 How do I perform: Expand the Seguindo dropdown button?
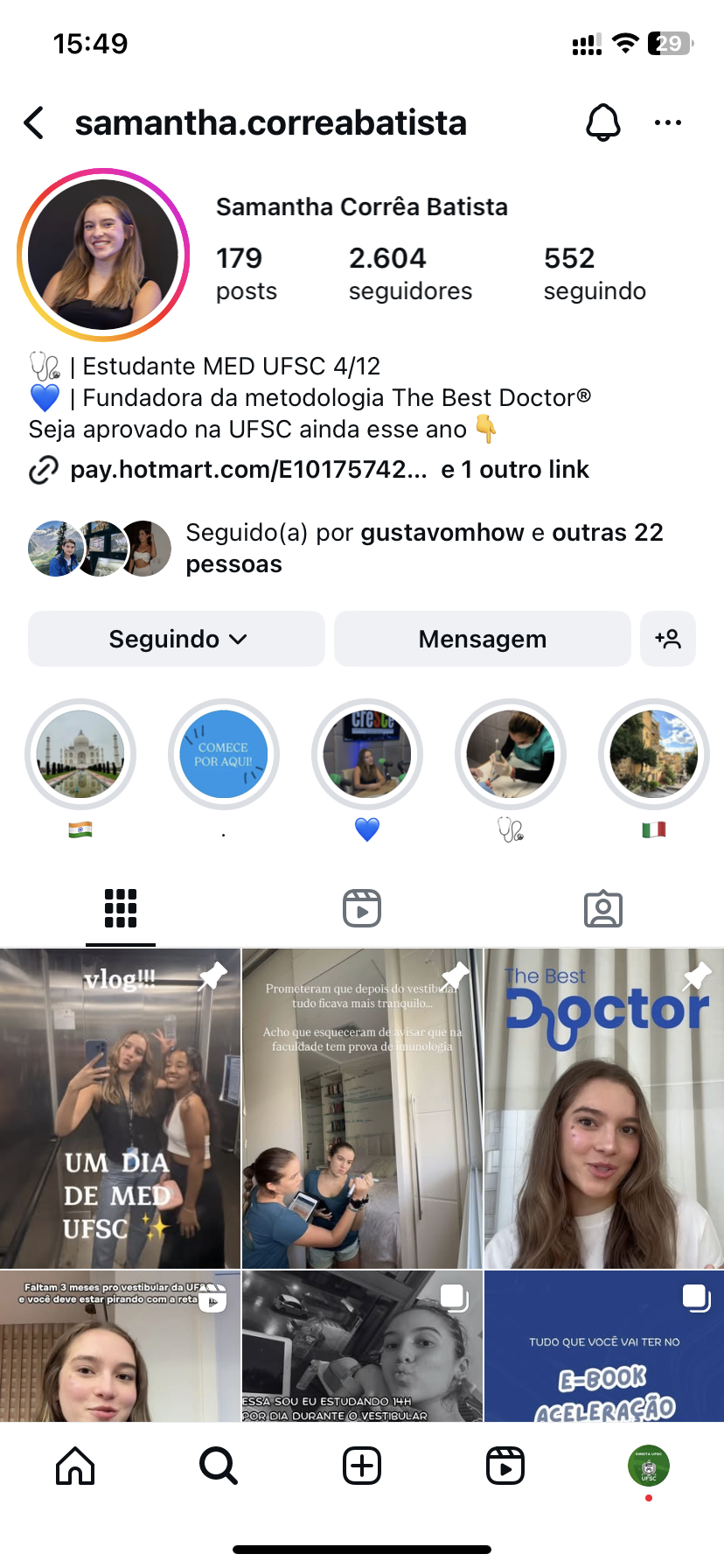(x=177, y=639)
